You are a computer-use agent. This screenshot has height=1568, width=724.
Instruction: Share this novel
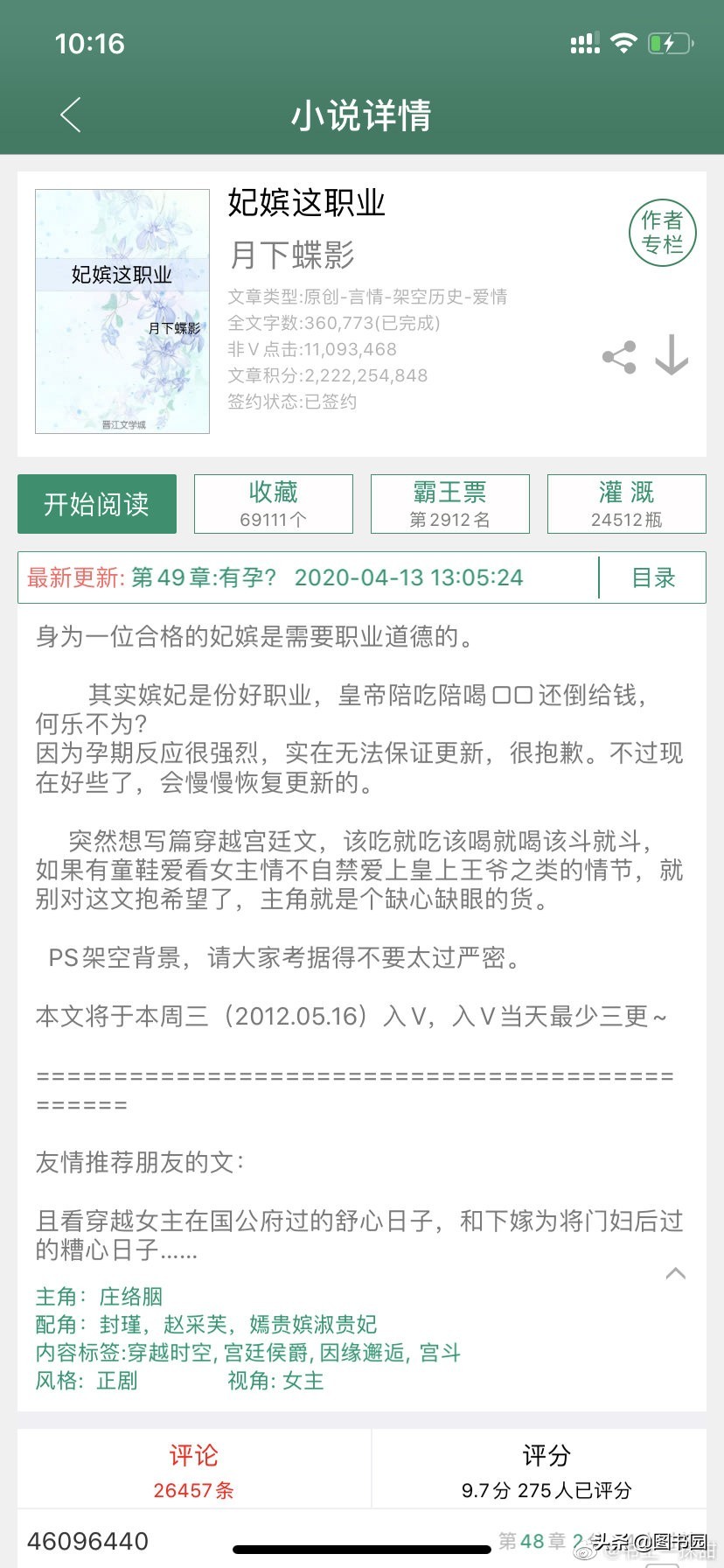click(619, 357)
